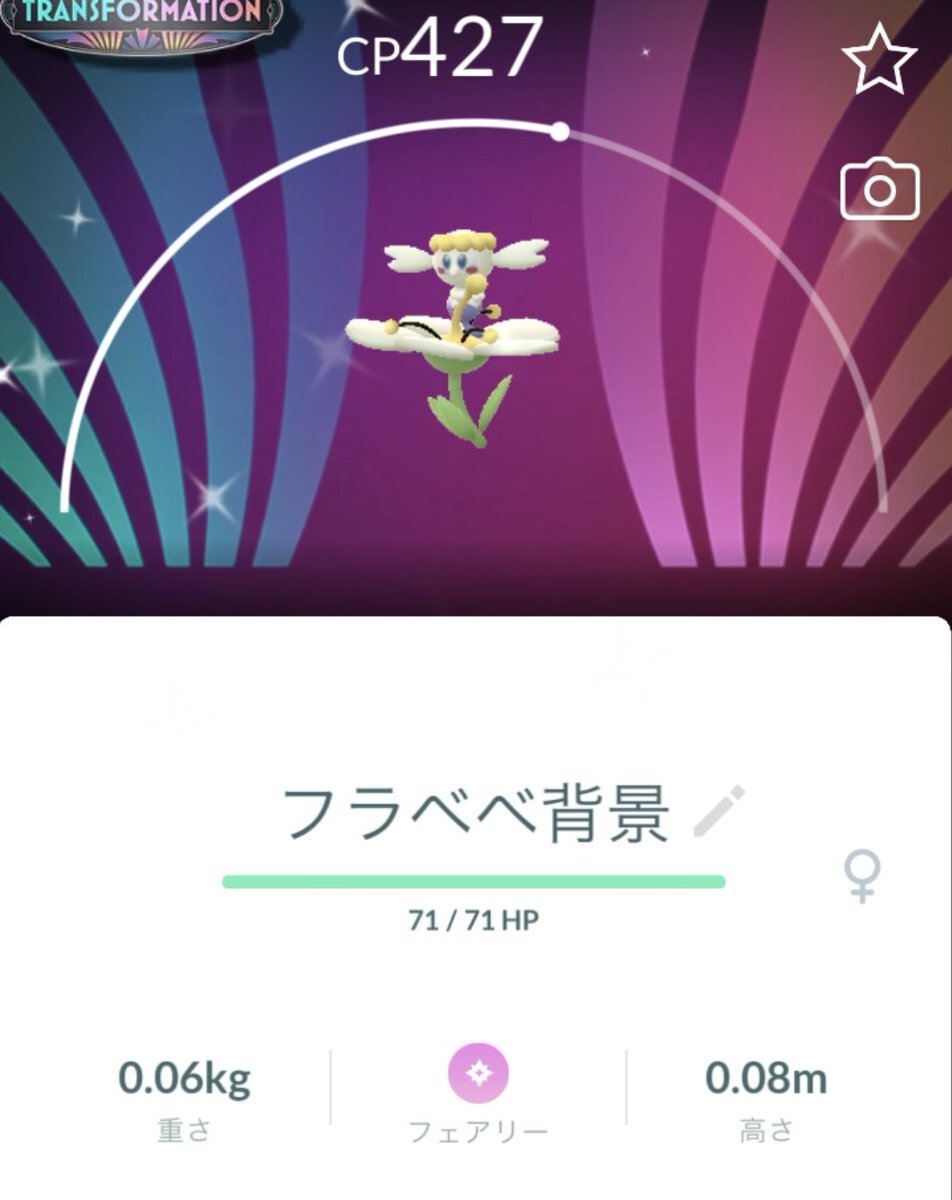Edit the nickname フラベベ背景 with the pencil
This screenshot has height=1200, width=952.
720,812
